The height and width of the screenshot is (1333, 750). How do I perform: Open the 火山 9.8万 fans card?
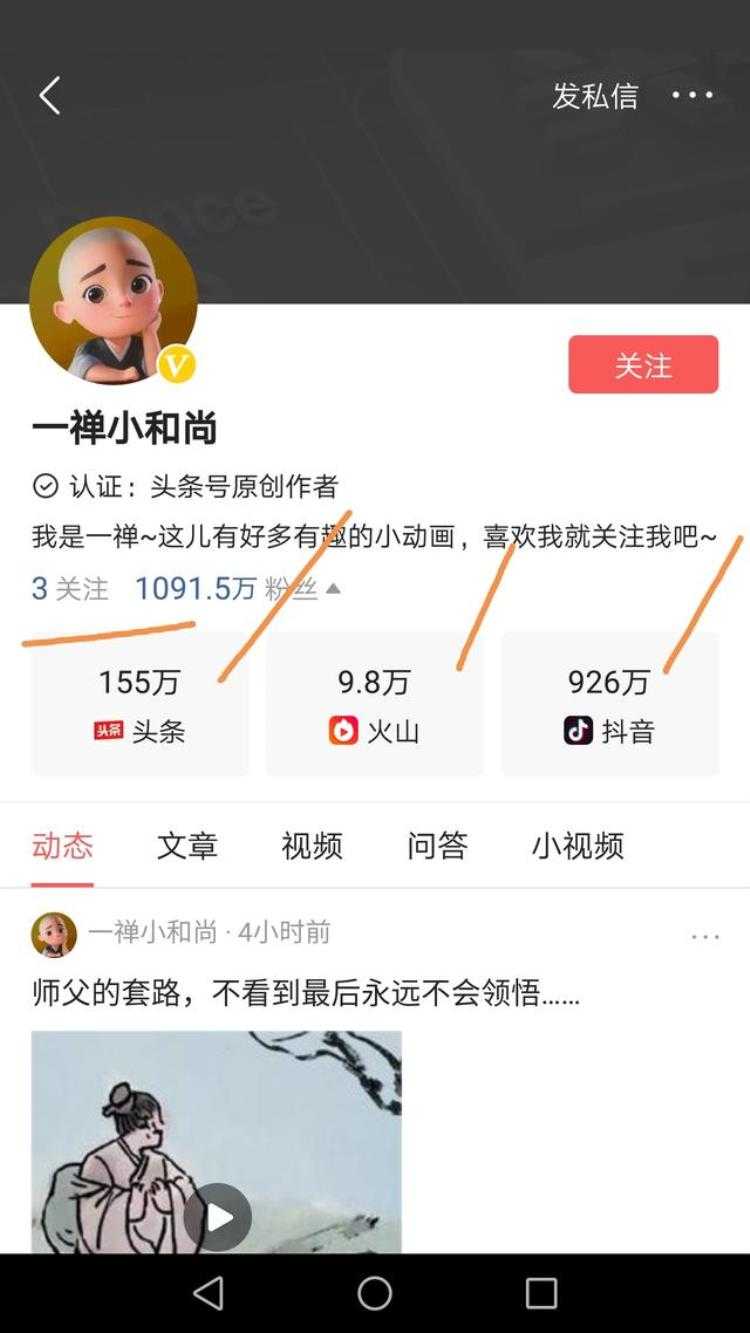coord(374,704)
